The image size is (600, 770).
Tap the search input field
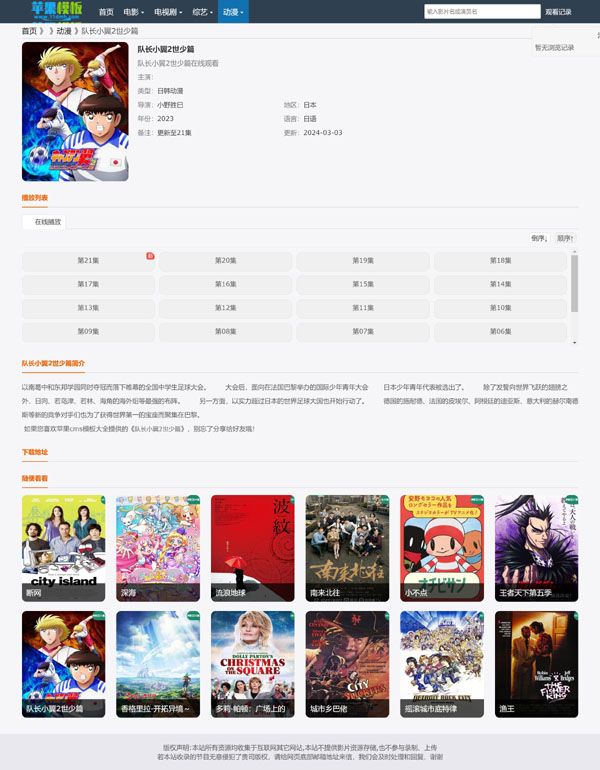(481, 12)
